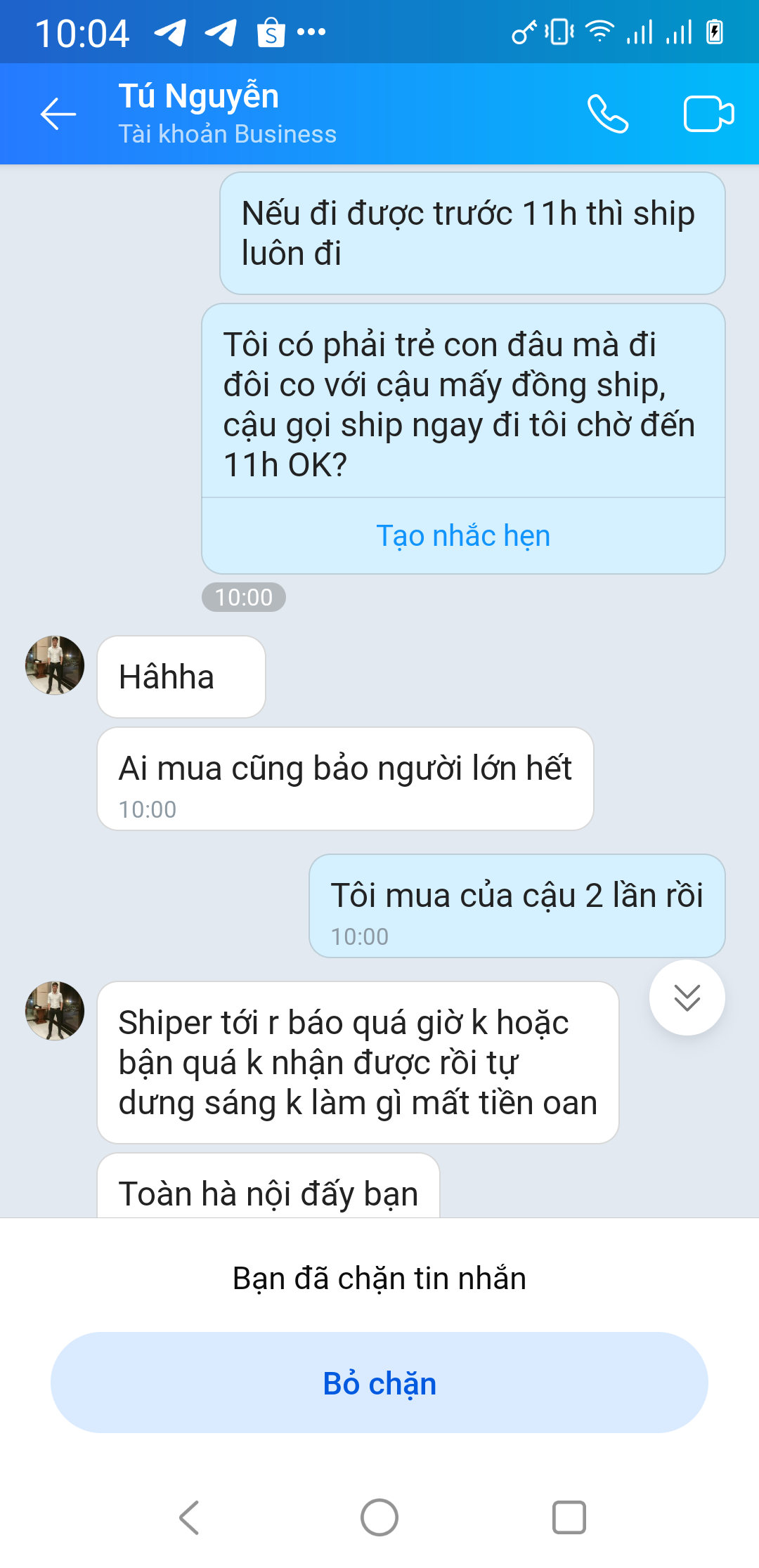Tap system back button in navigation bar

click(x=189, y=1517)
